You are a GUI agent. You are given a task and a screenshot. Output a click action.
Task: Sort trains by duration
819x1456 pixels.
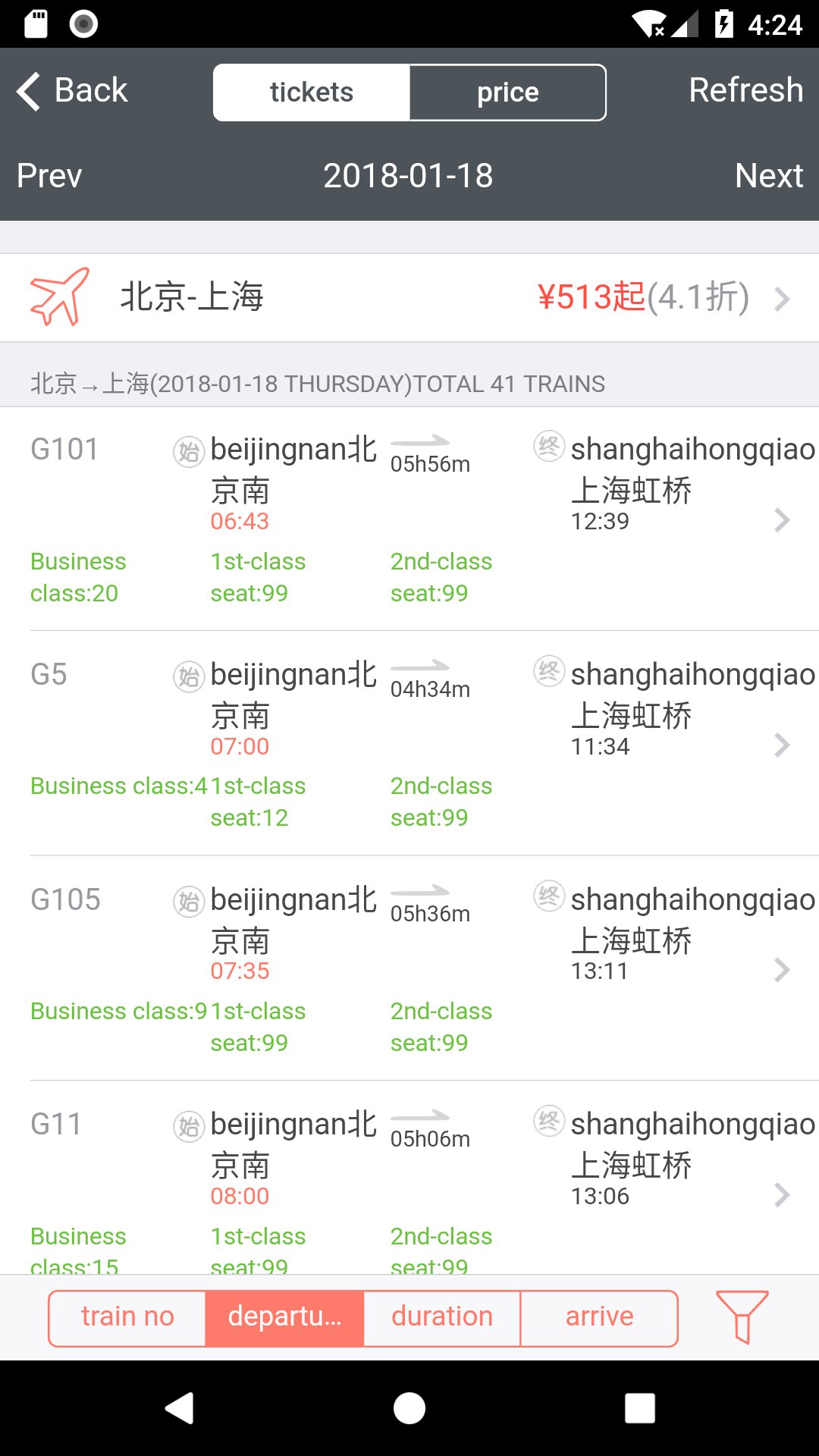click(x=442, y=1317)
